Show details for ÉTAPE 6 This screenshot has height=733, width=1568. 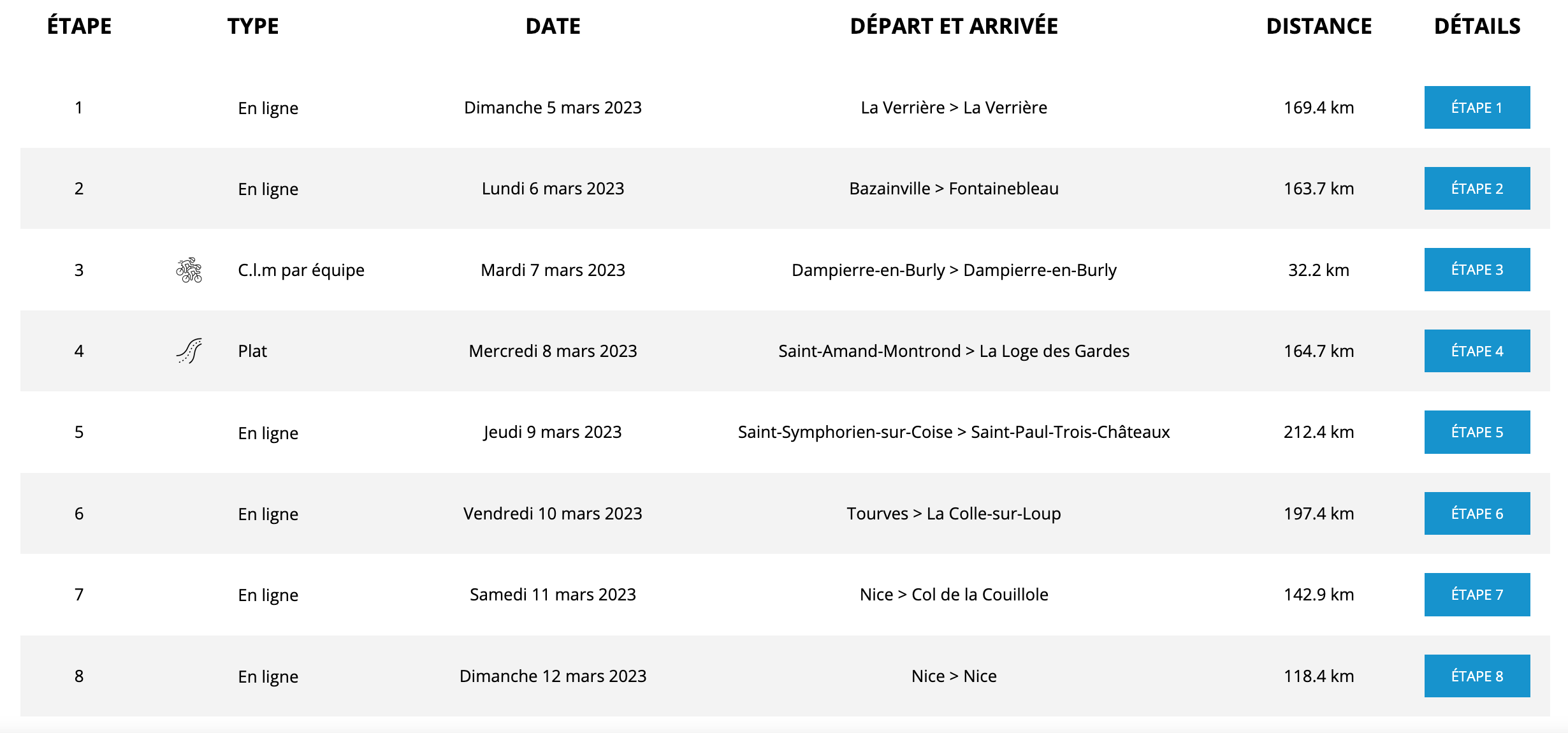click(1476, 514)
